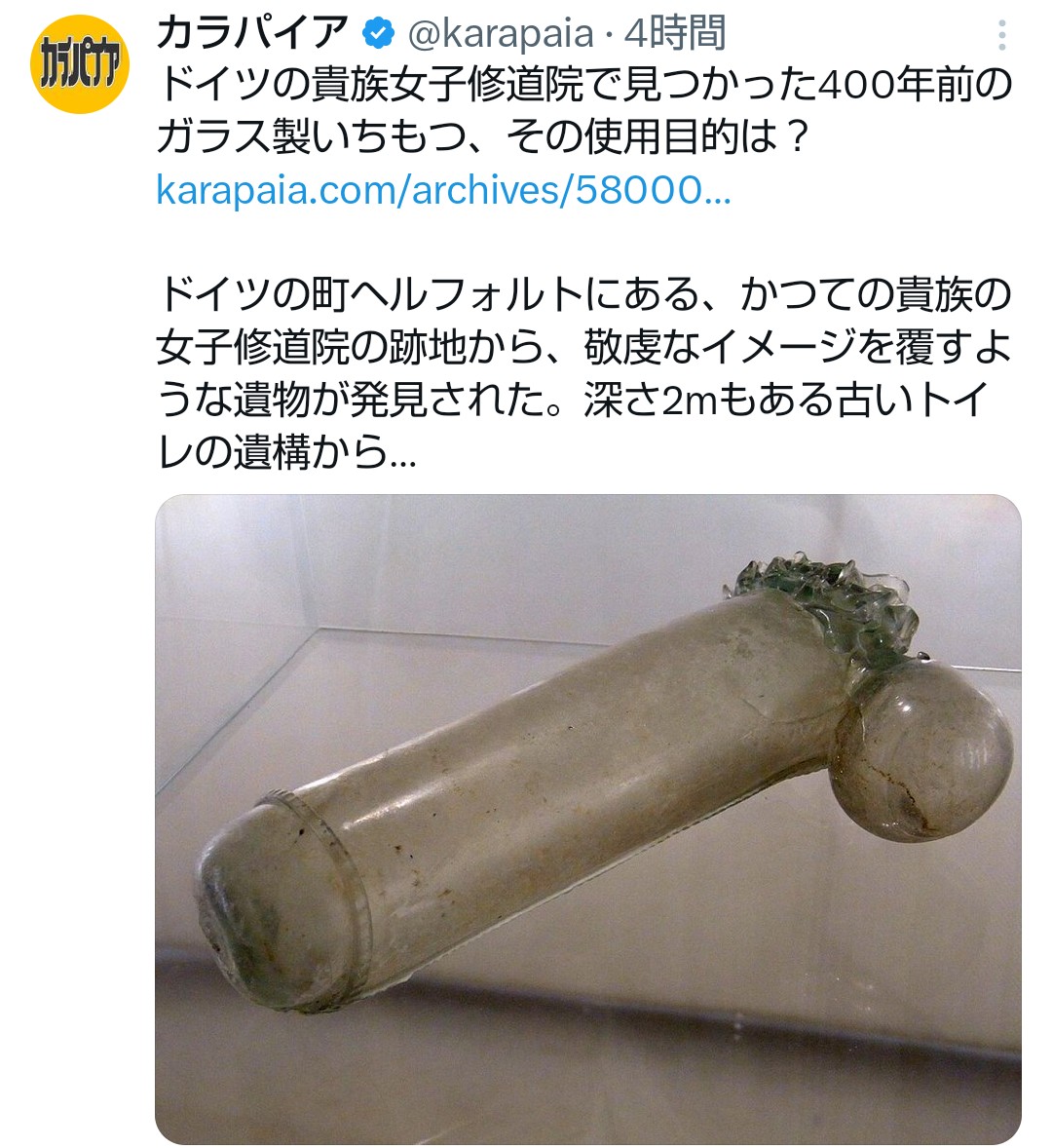The image size is (1052, 1148).
Task: Open the @karapaia account name
Action: [499, 34]
